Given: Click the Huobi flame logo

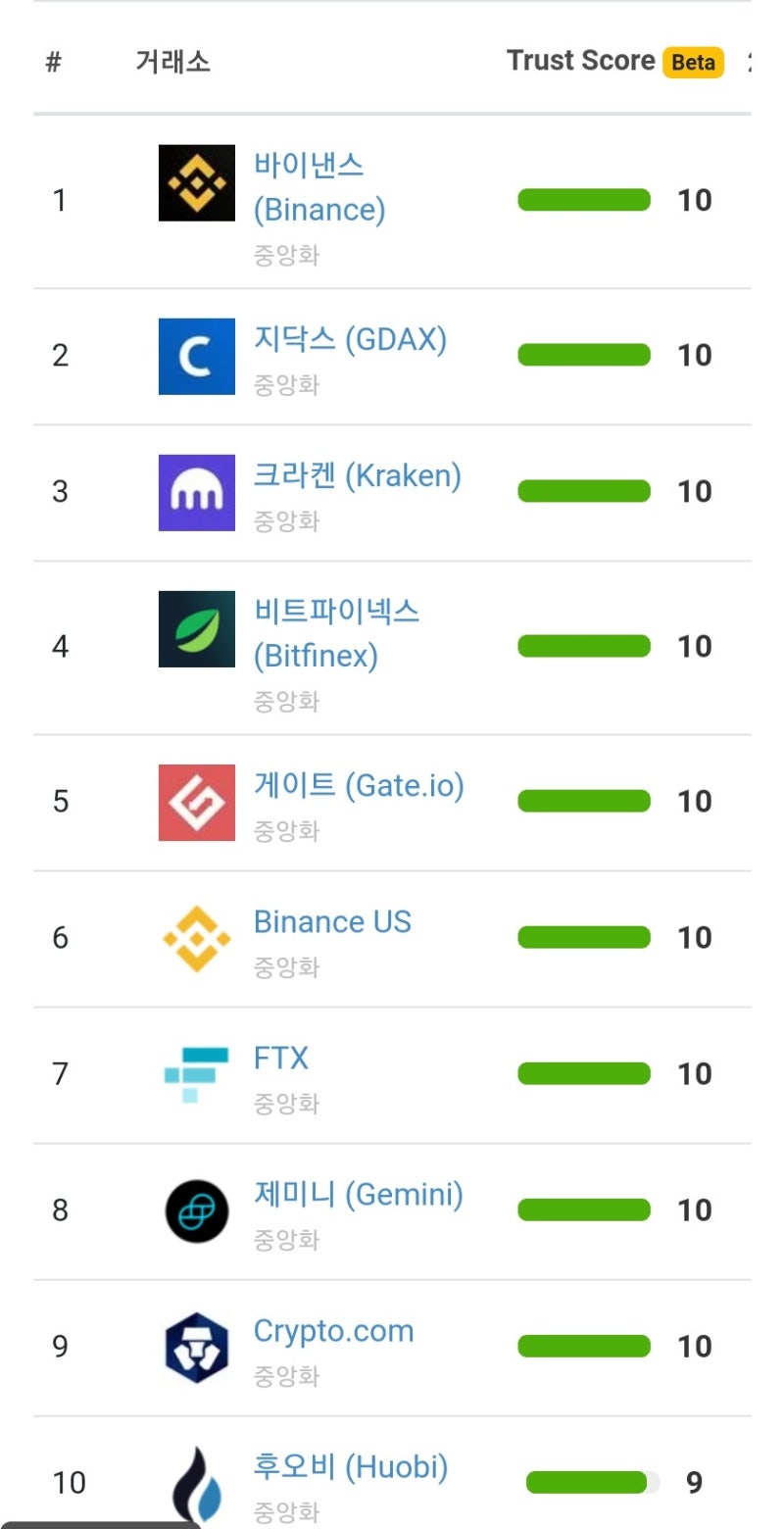Looking at the screenshot, I should (196, 1480).
